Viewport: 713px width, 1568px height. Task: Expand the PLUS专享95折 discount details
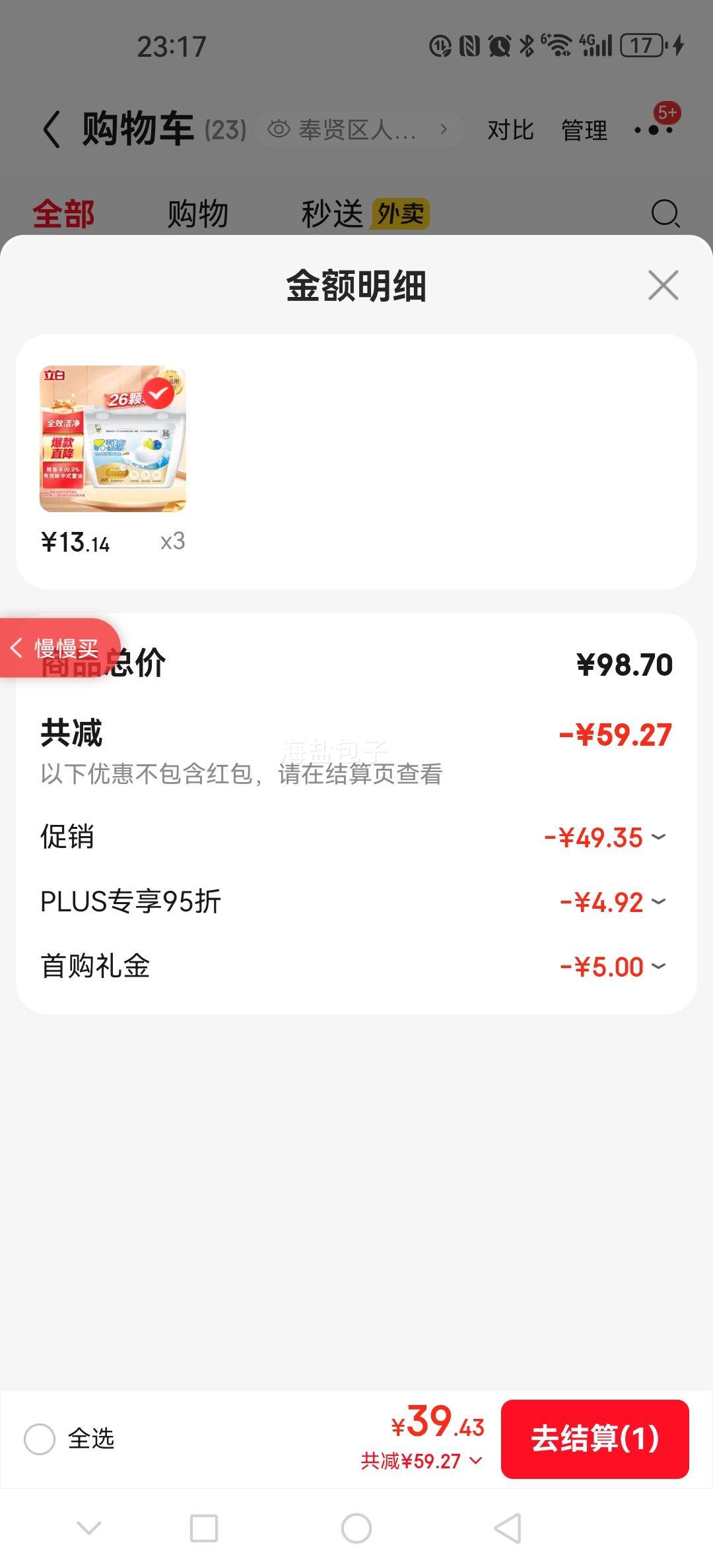tap(657, 901)
